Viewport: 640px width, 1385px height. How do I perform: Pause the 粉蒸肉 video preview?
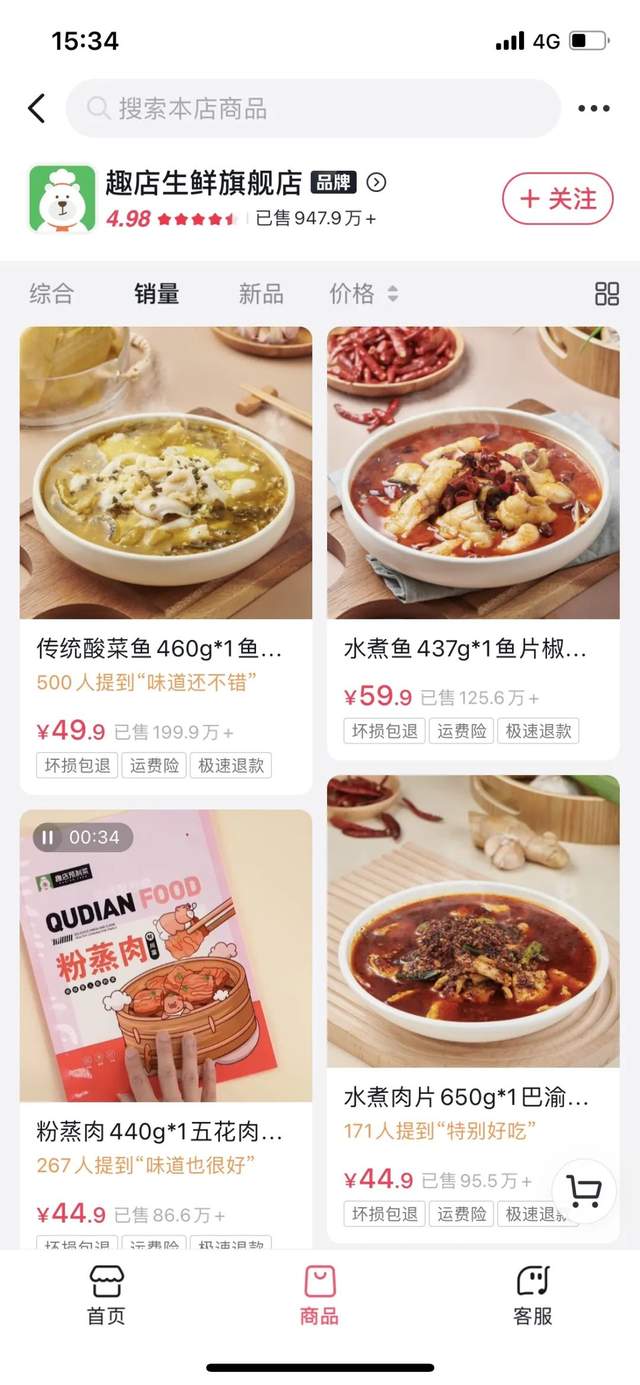coord(48,837)
